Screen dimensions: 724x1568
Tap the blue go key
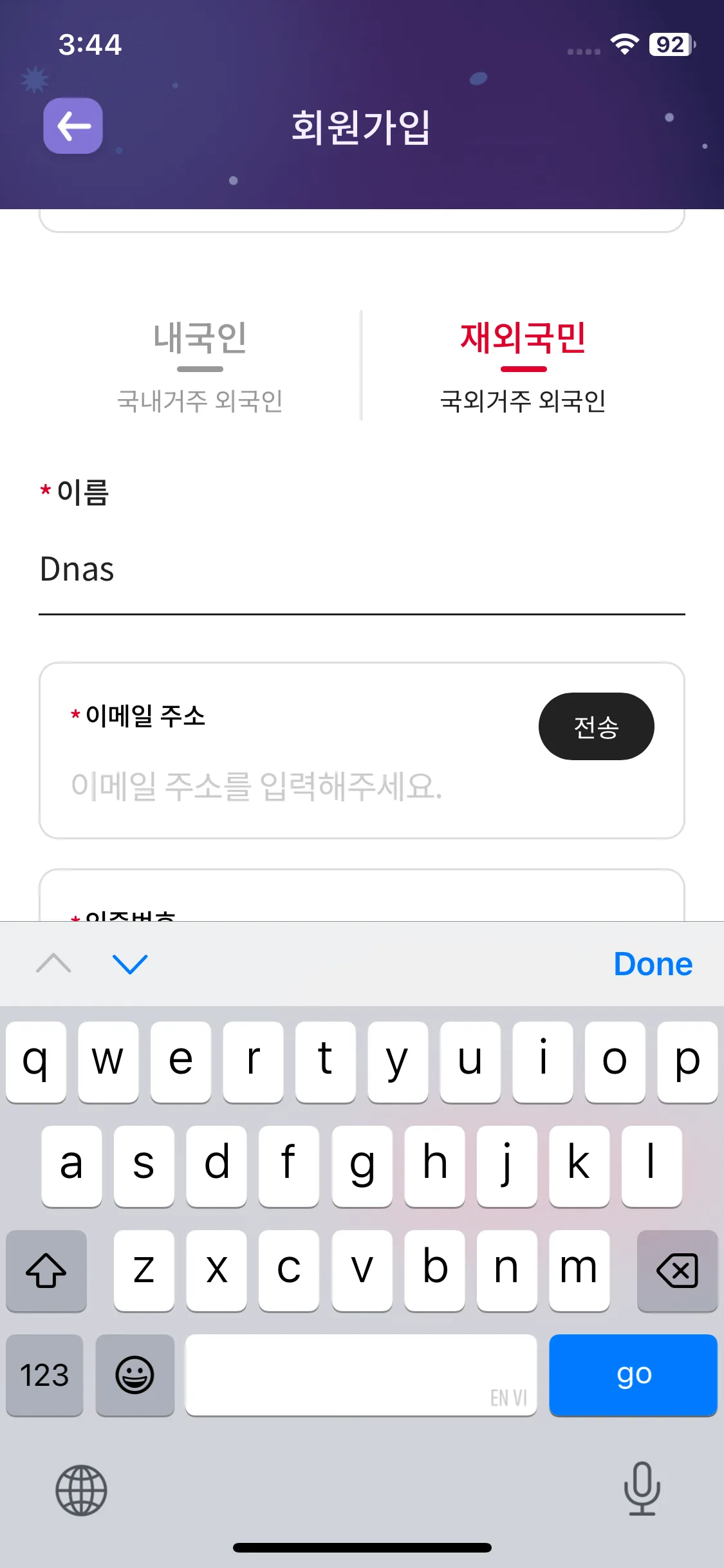pyautogui.click(x=633, y=1376)
